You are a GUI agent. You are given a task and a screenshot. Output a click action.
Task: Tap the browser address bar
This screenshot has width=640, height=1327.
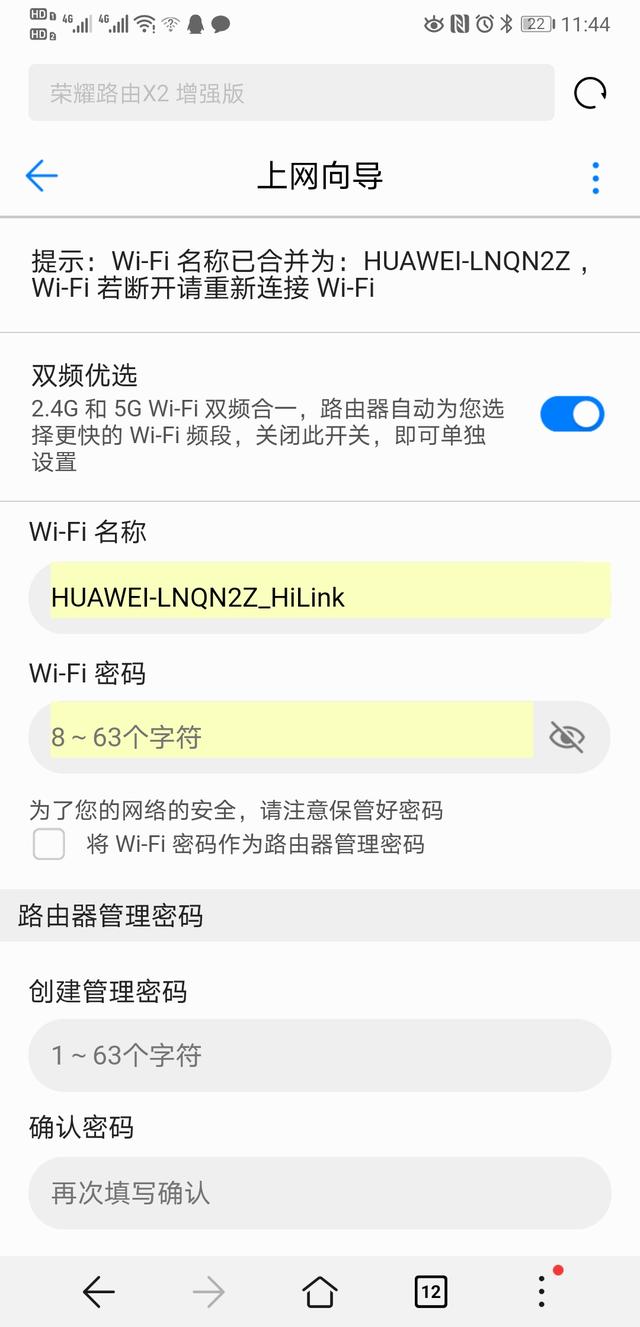[x=290, y=93]
